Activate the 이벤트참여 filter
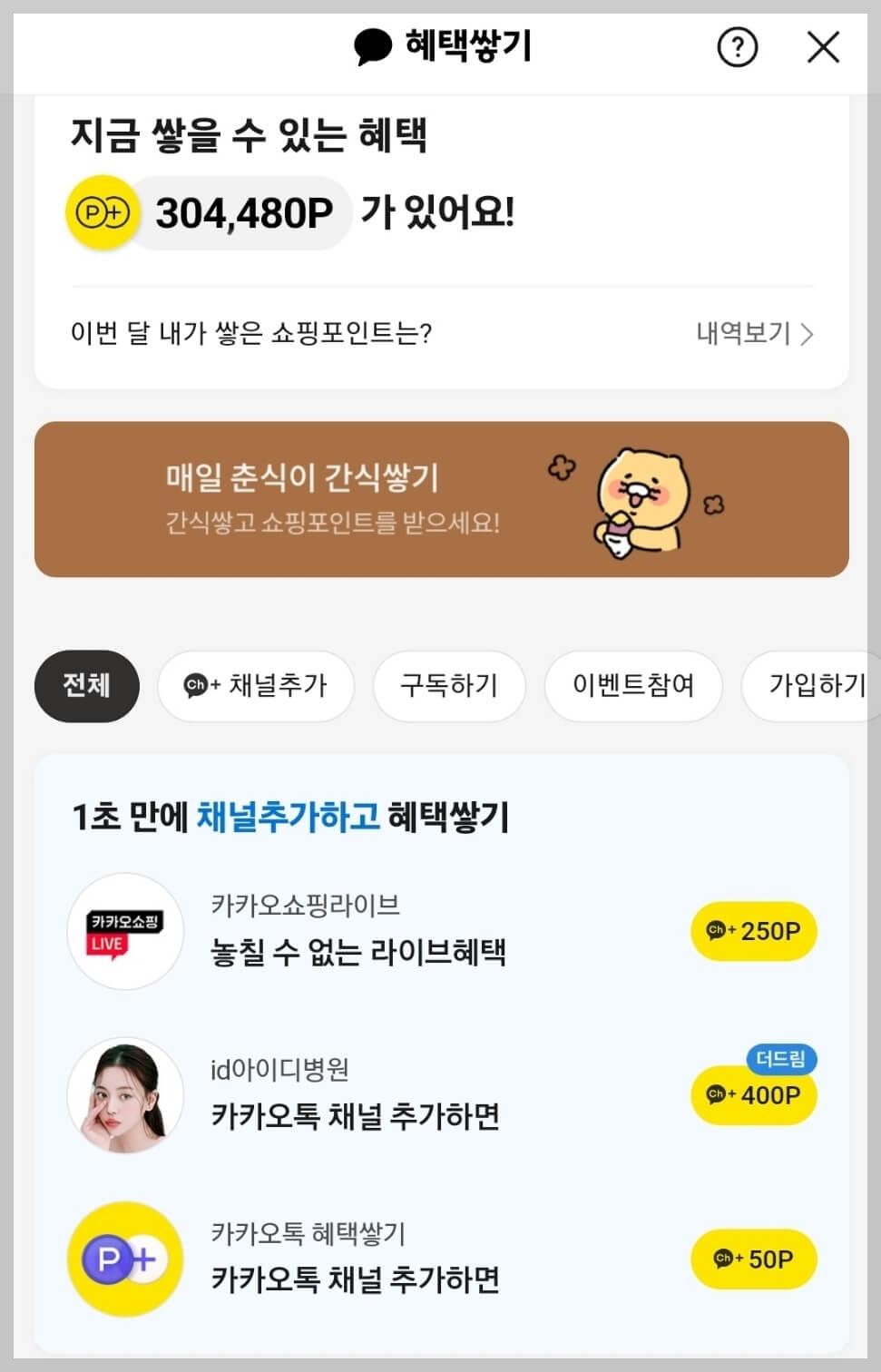The height and width of the screenshot is (1372, 881). point(633,687)
